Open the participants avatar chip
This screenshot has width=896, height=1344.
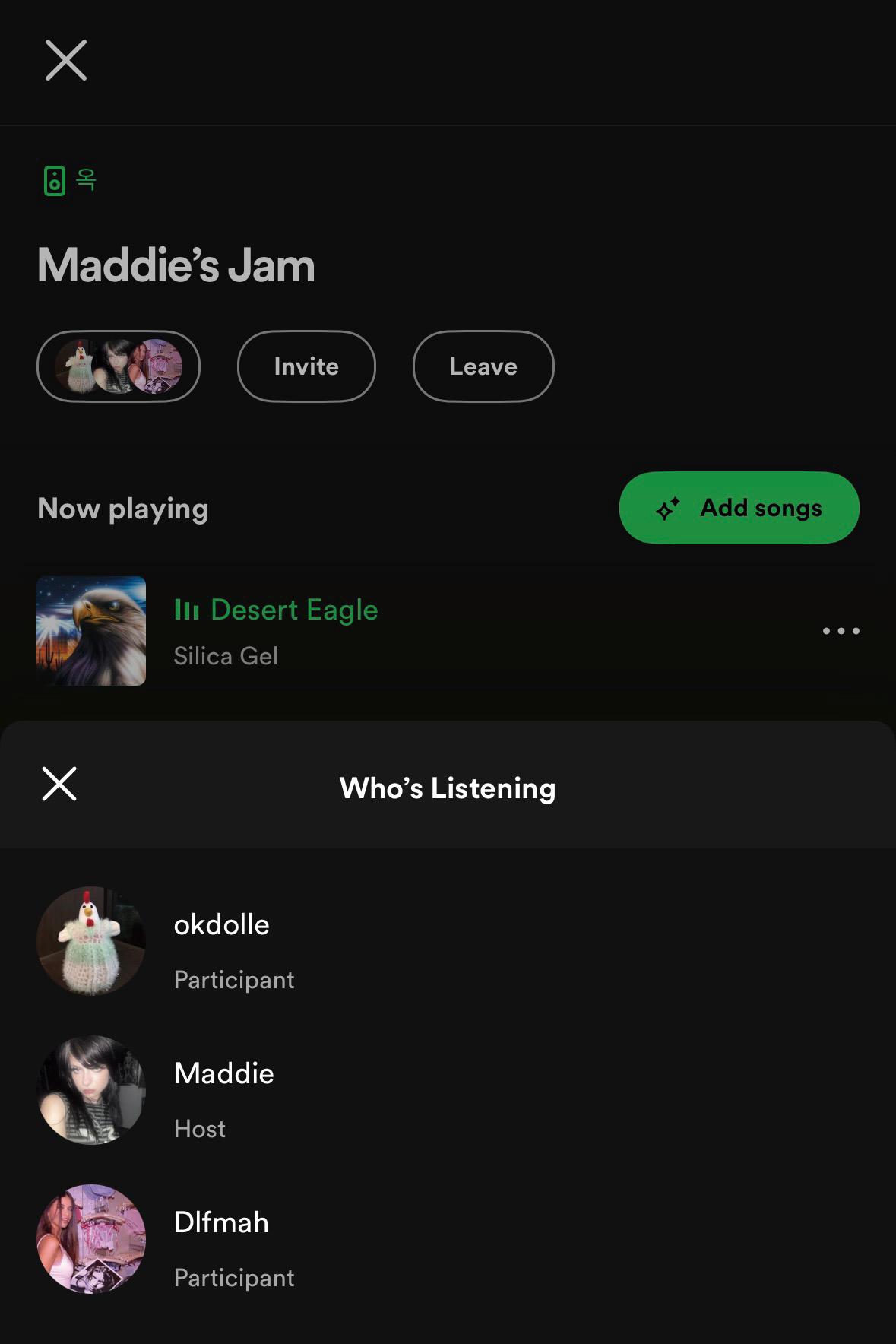[119, 366]
